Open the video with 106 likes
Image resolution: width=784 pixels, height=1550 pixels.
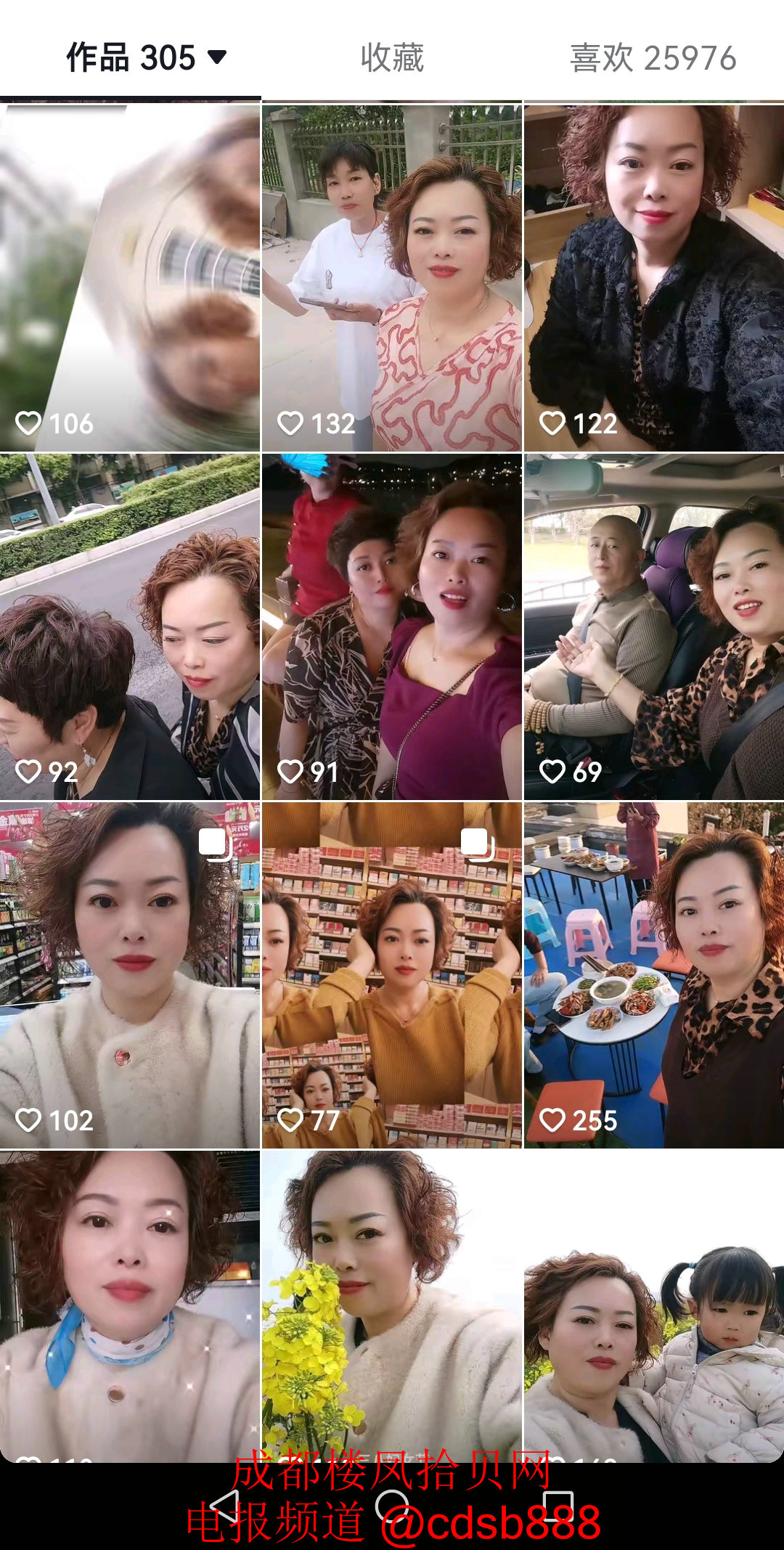(x=130, y=277)
